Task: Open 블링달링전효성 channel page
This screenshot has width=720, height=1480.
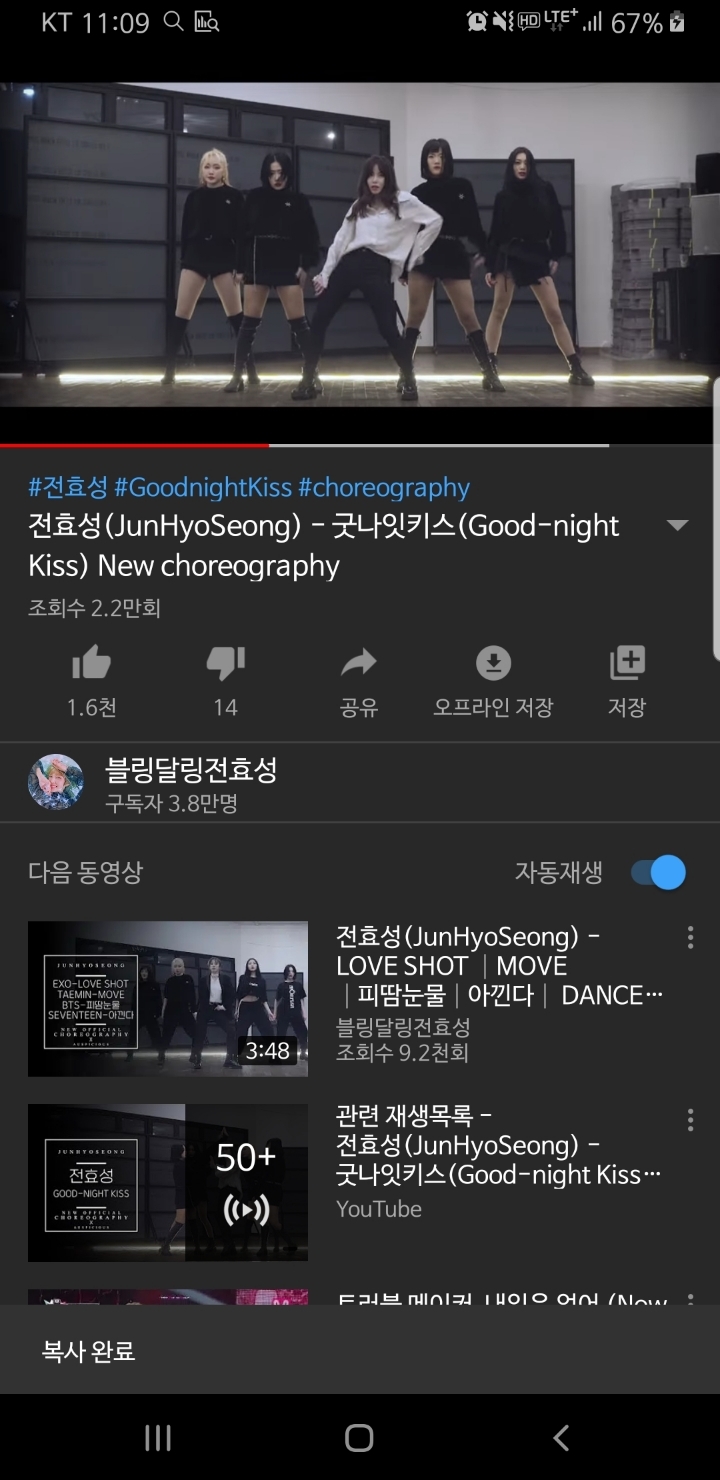Action: 190,770
